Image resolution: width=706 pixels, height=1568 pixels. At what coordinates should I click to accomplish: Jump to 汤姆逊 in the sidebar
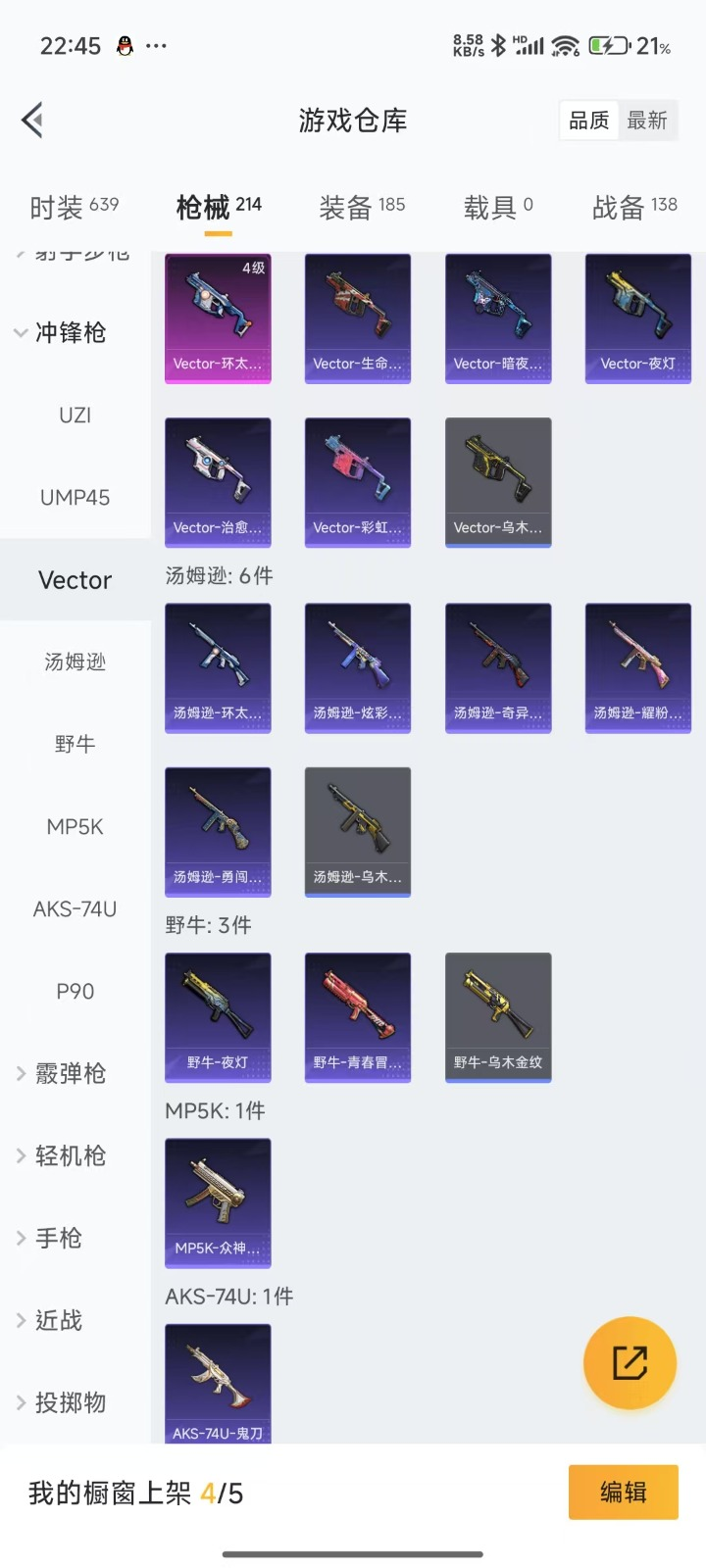(75, 662)
